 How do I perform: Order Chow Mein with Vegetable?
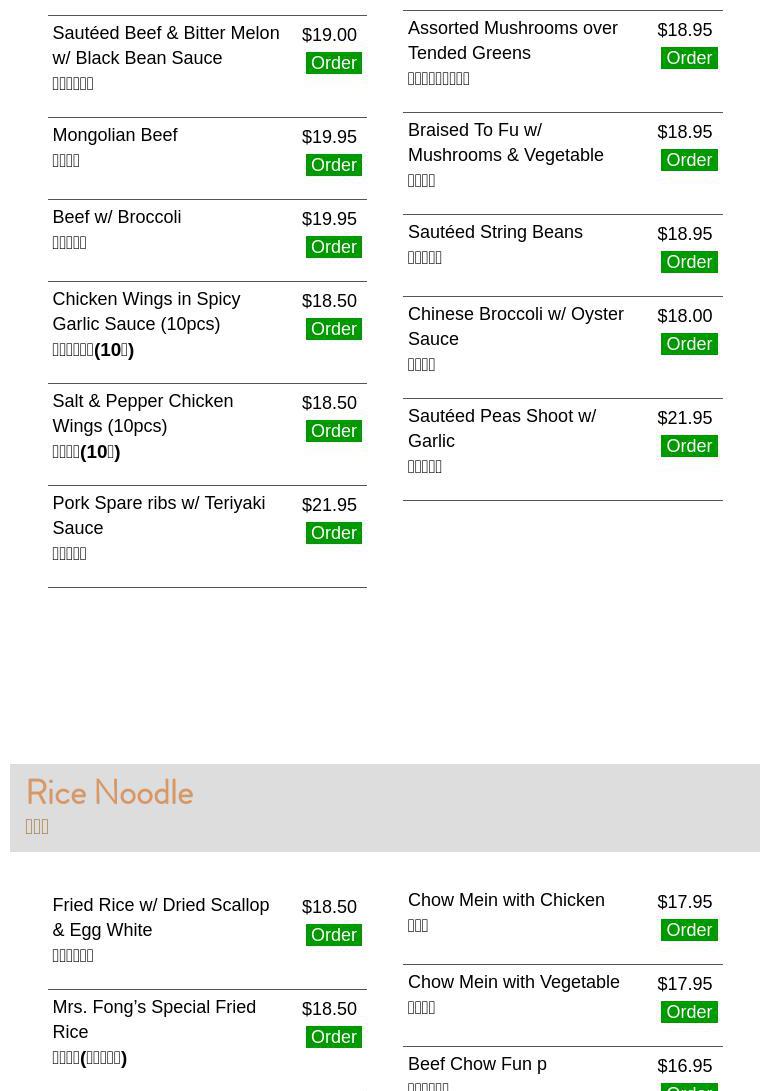(x=689, y=1012)
